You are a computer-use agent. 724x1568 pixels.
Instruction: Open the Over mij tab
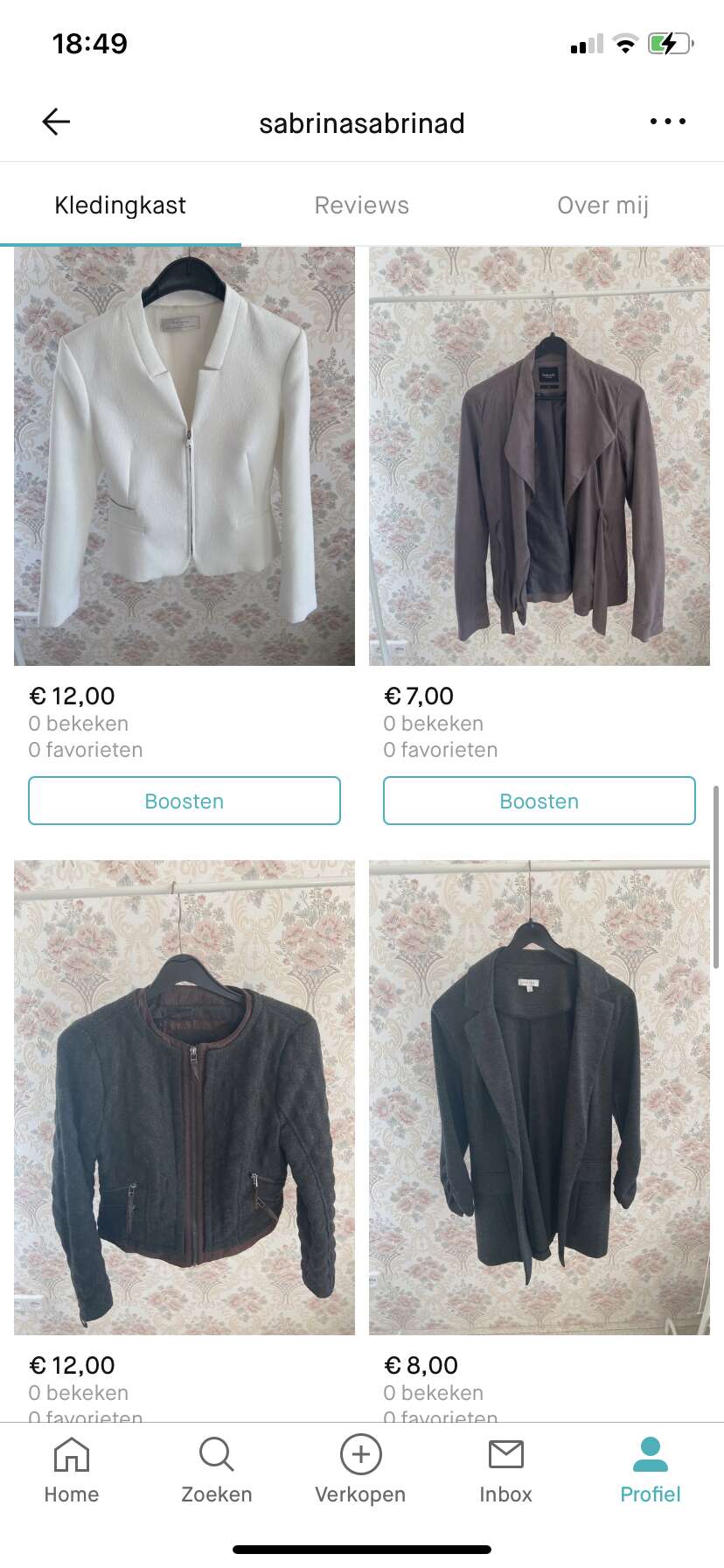tap(602, 206)
